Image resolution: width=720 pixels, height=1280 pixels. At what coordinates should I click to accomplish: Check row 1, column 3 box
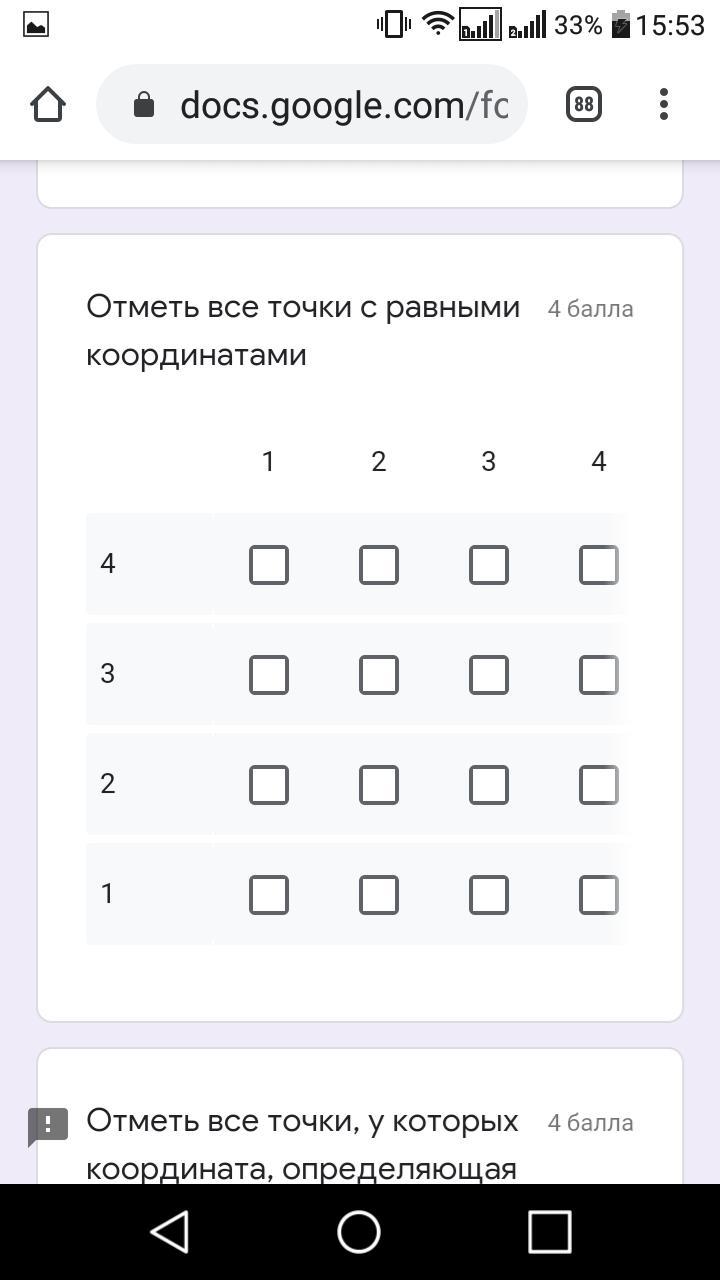[x=488, y=895]
